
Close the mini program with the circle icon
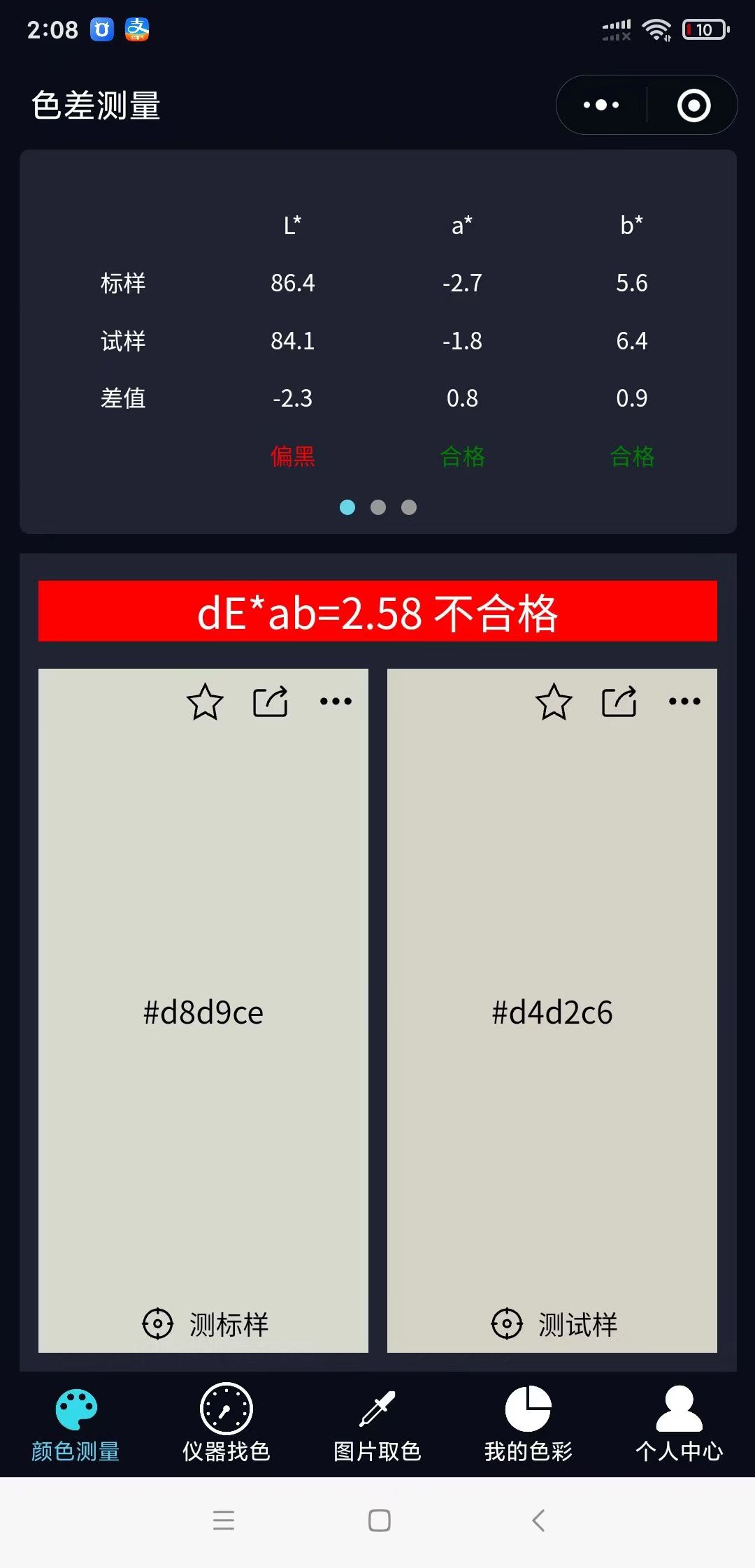coord(693,106)
